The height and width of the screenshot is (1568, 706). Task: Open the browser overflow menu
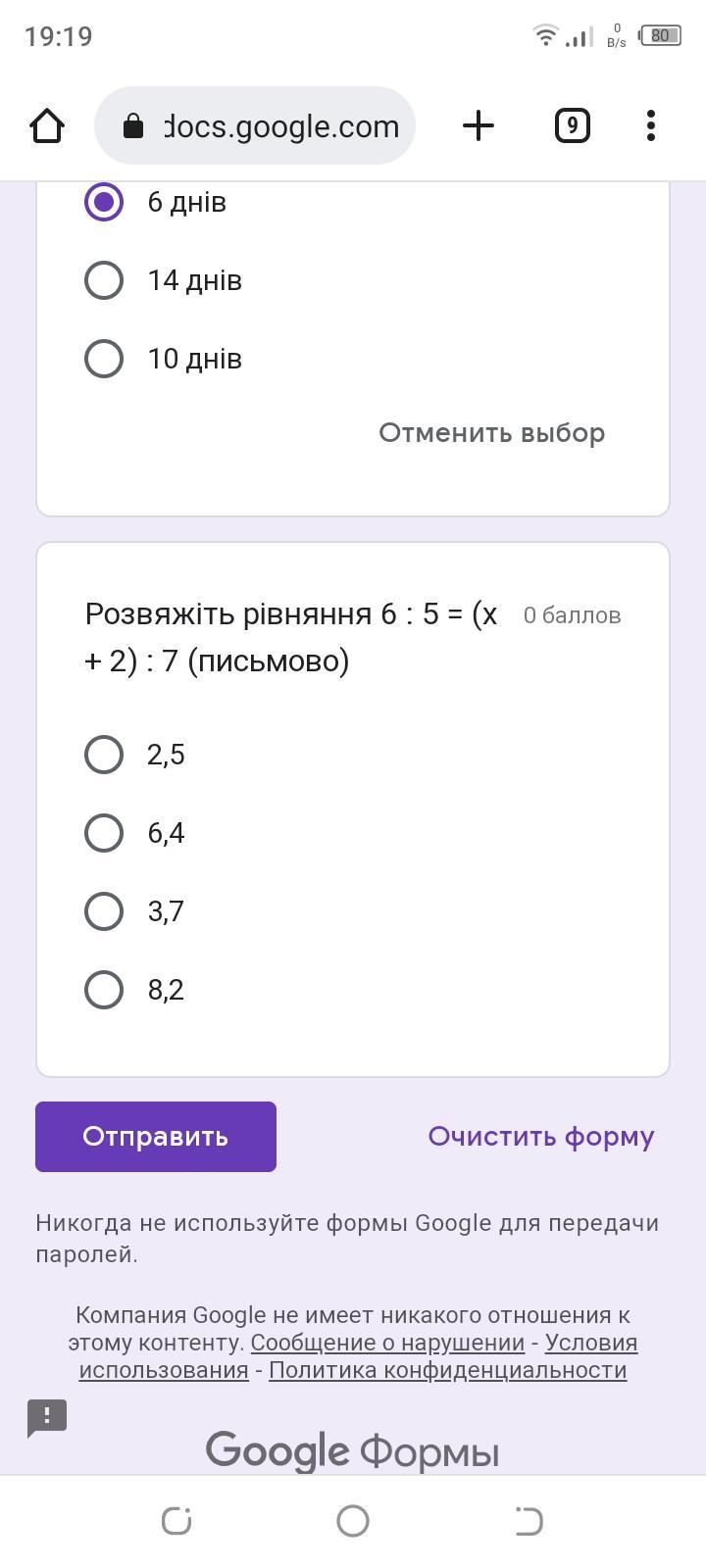click(x=651, y=125)
